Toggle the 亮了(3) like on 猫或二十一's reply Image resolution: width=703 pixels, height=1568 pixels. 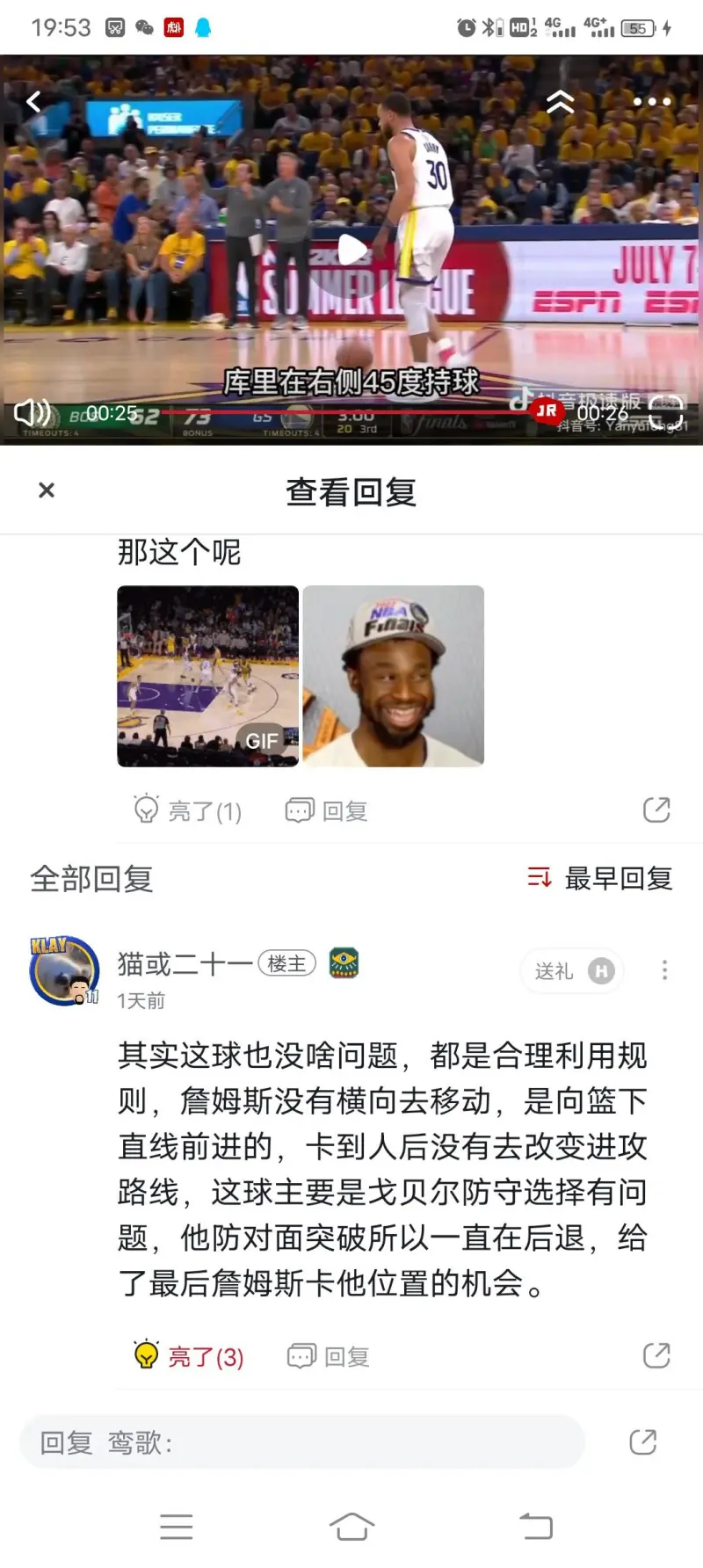pos(189,1356)
